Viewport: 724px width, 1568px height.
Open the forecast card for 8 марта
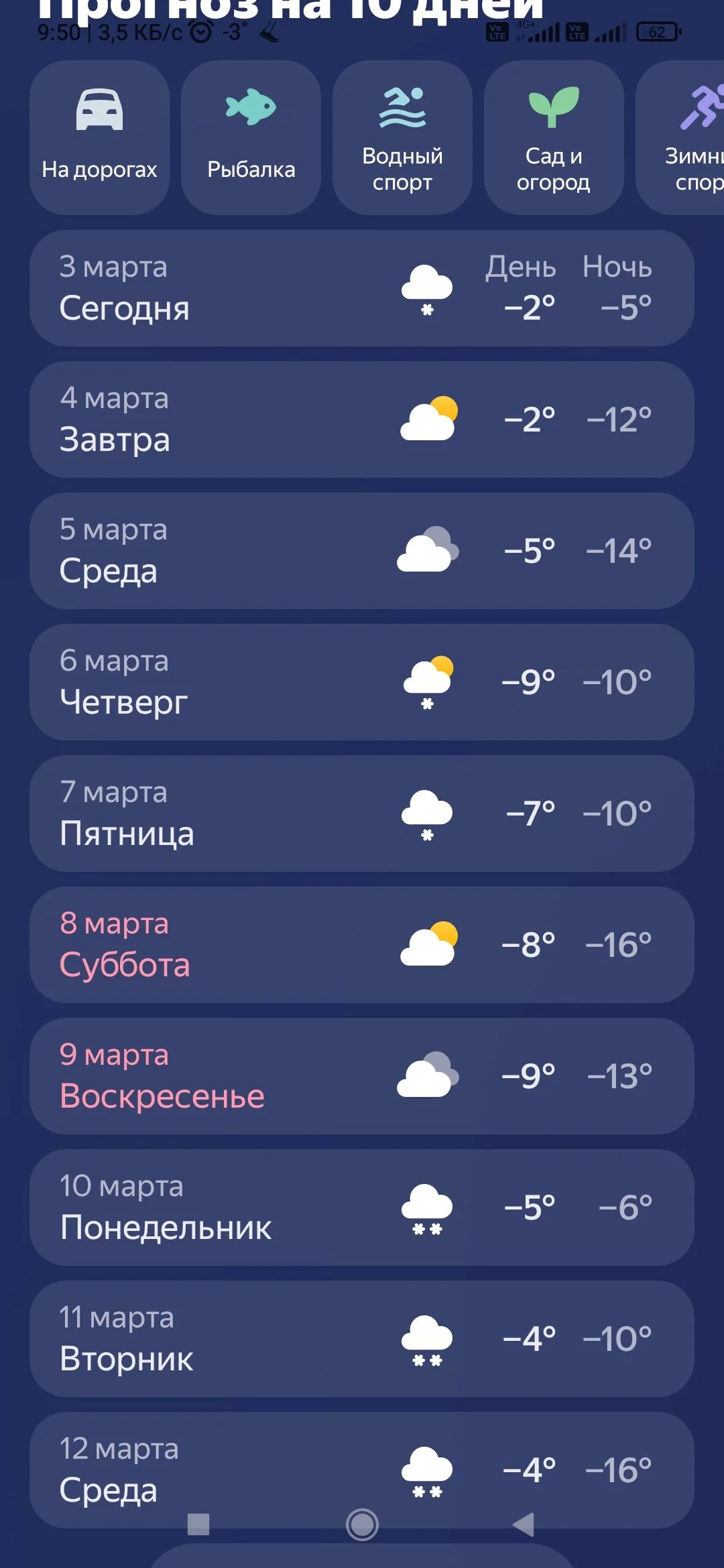tap(362, 943)
